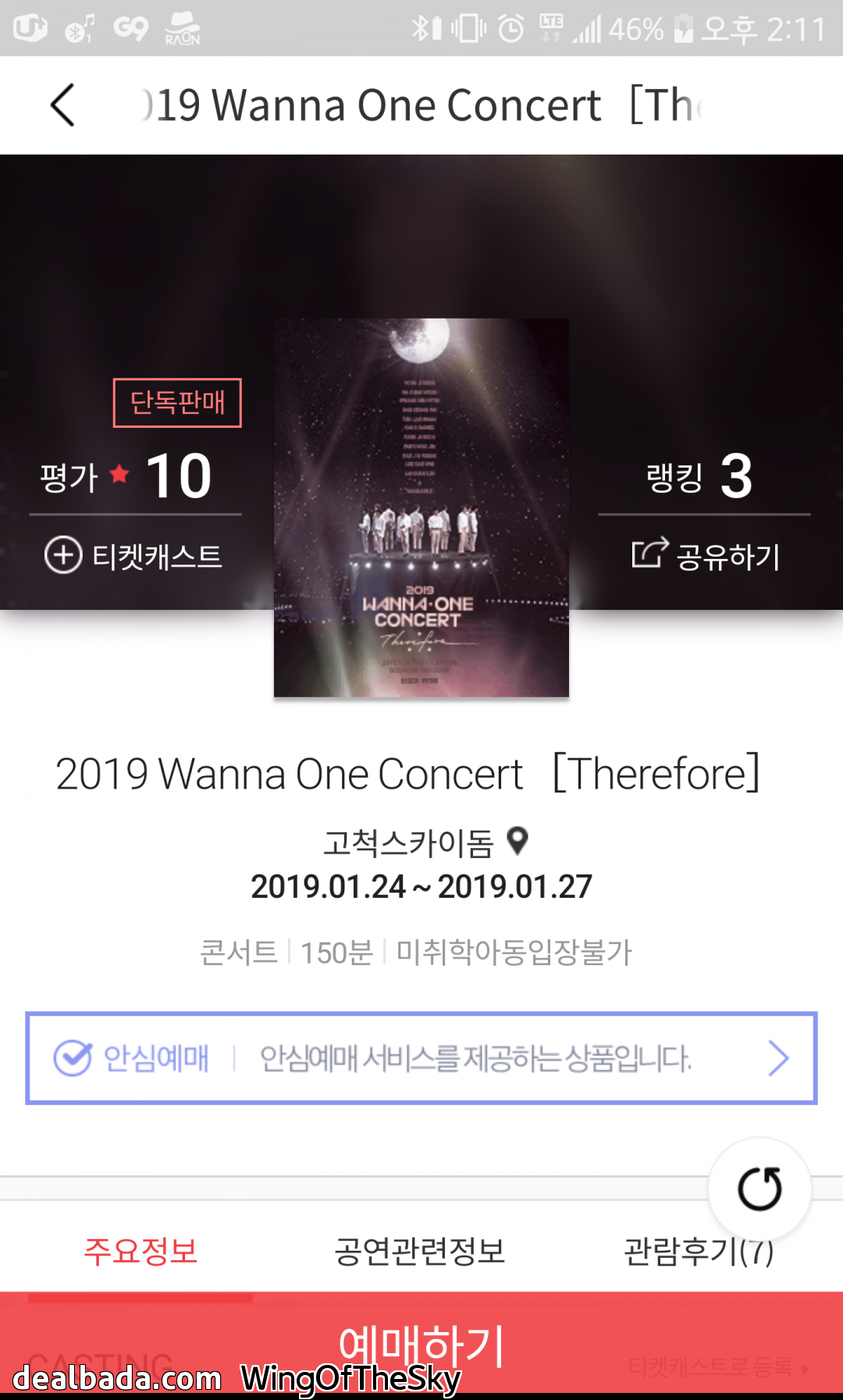This screenshot has width=843, height=1400.
Task: Switch to the 공연관련정보 tab
Action: pos(420,1252)
